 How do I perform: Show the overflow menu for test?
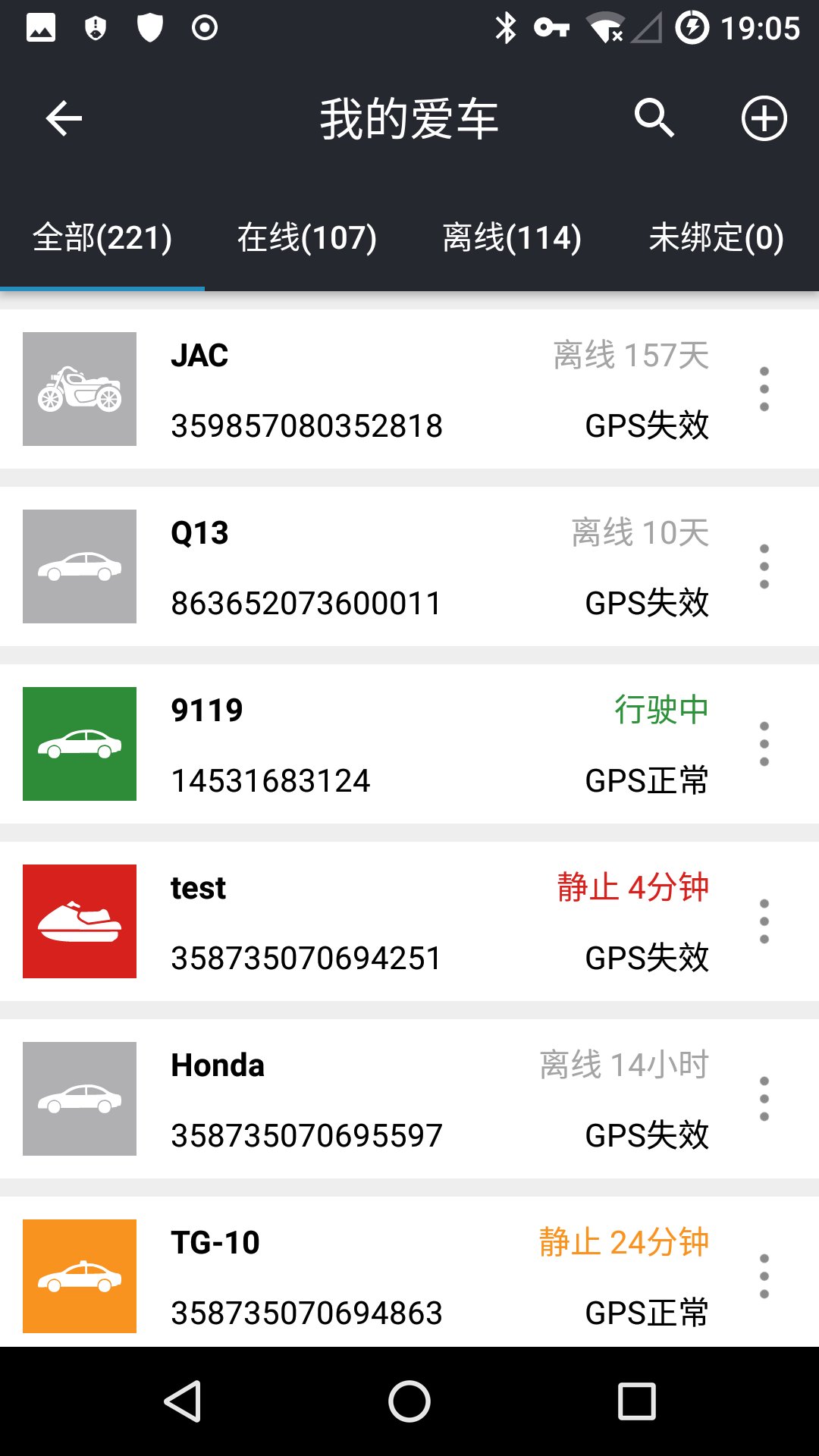pos(764,921)
